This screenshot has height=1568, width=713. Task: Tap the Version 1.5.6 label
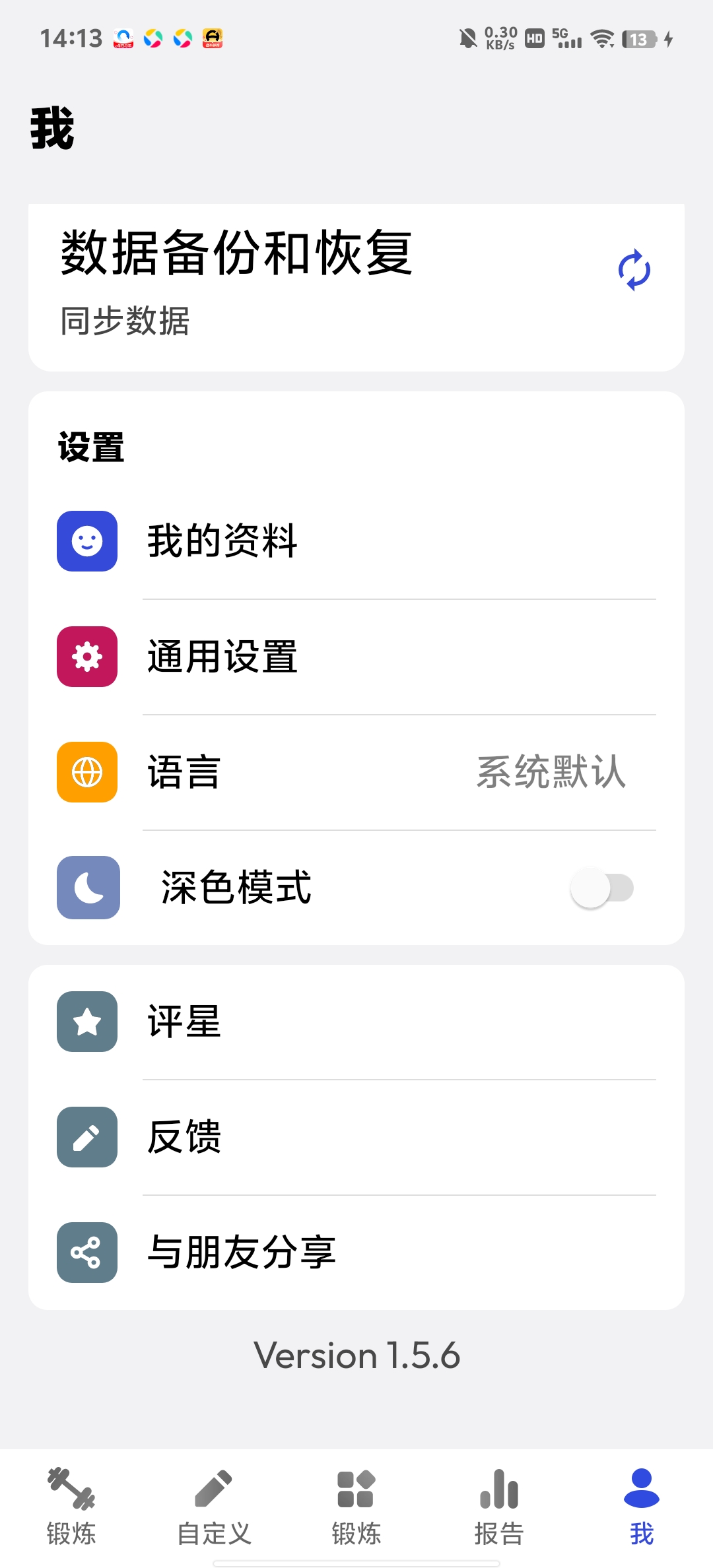[356, 1354]
